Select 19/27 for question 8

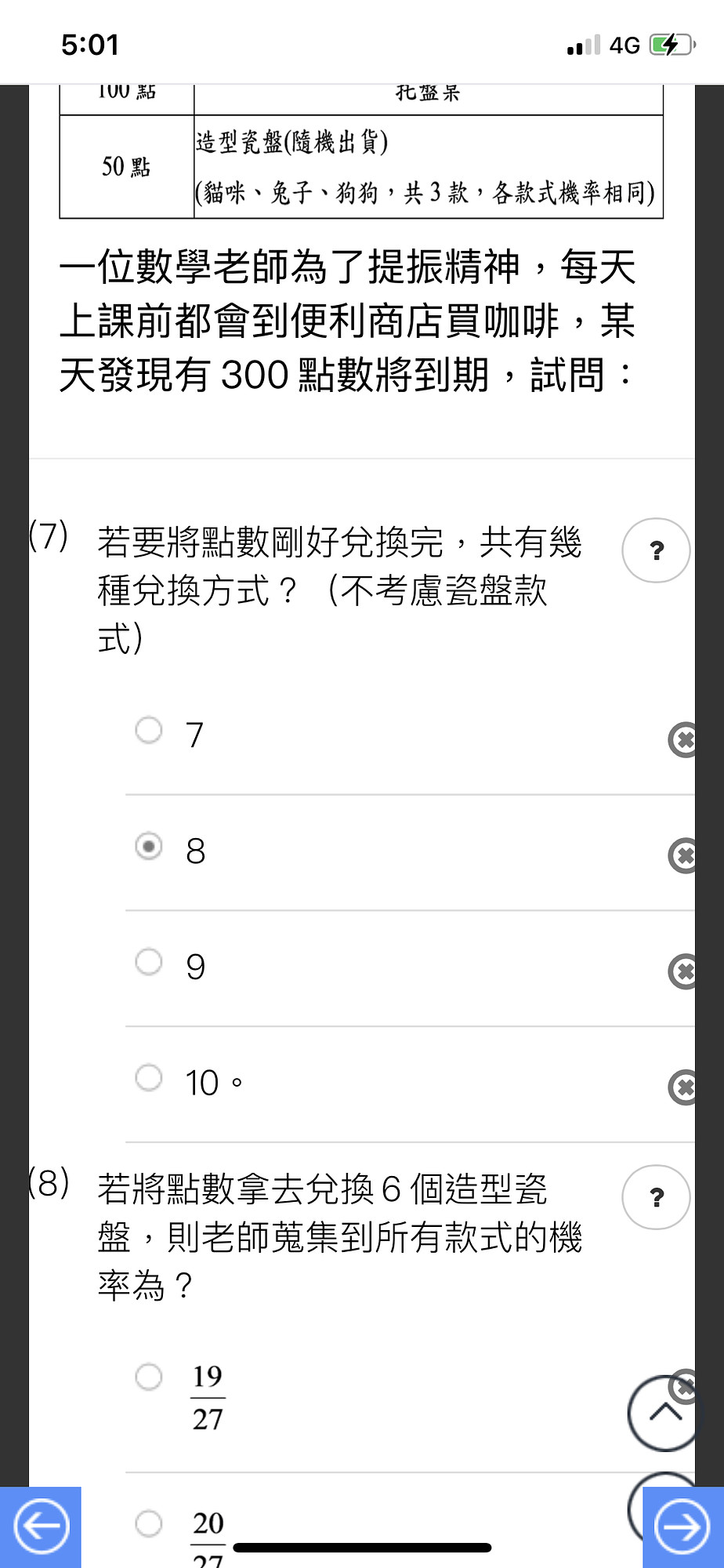pos(149,1376)
